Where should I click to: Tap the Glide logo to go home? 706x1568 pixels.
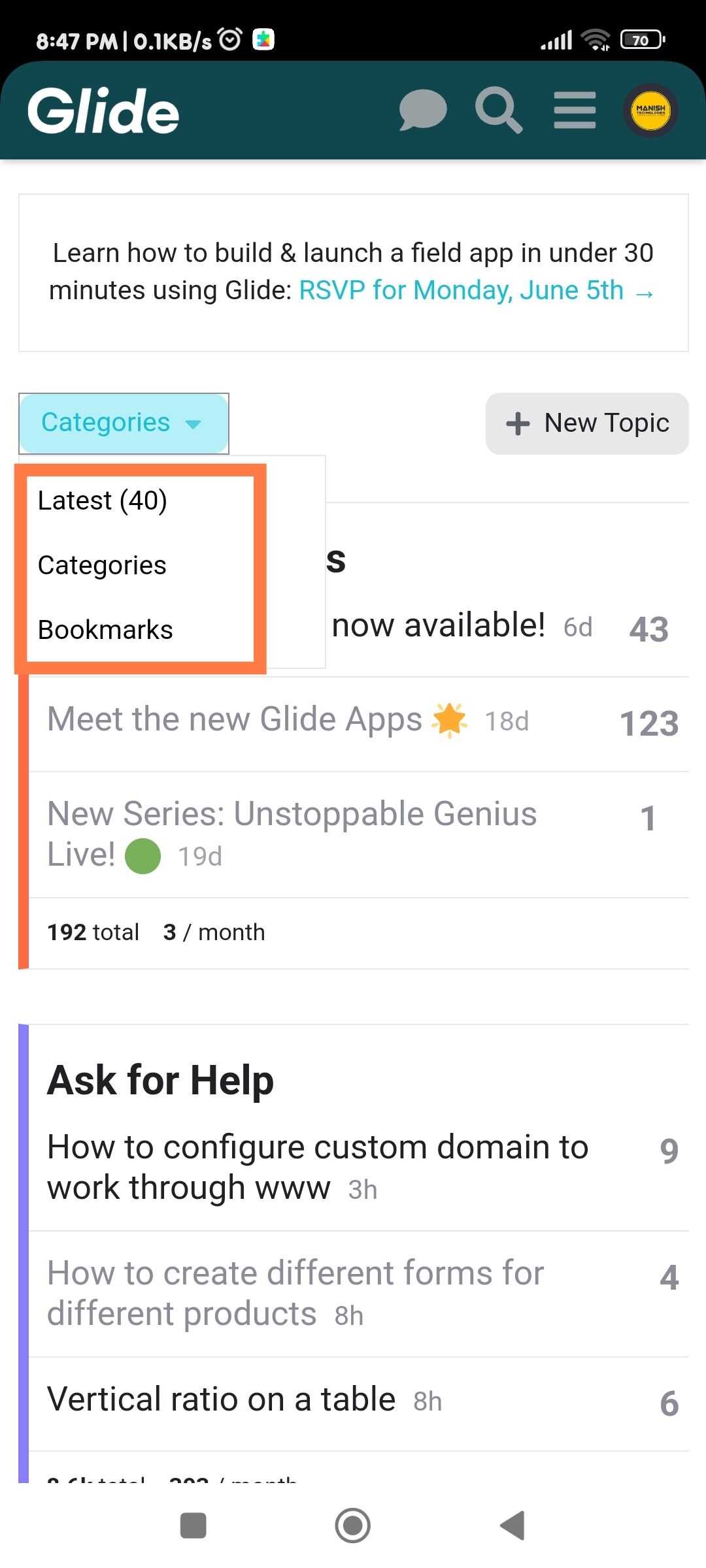tap(103, 111)
